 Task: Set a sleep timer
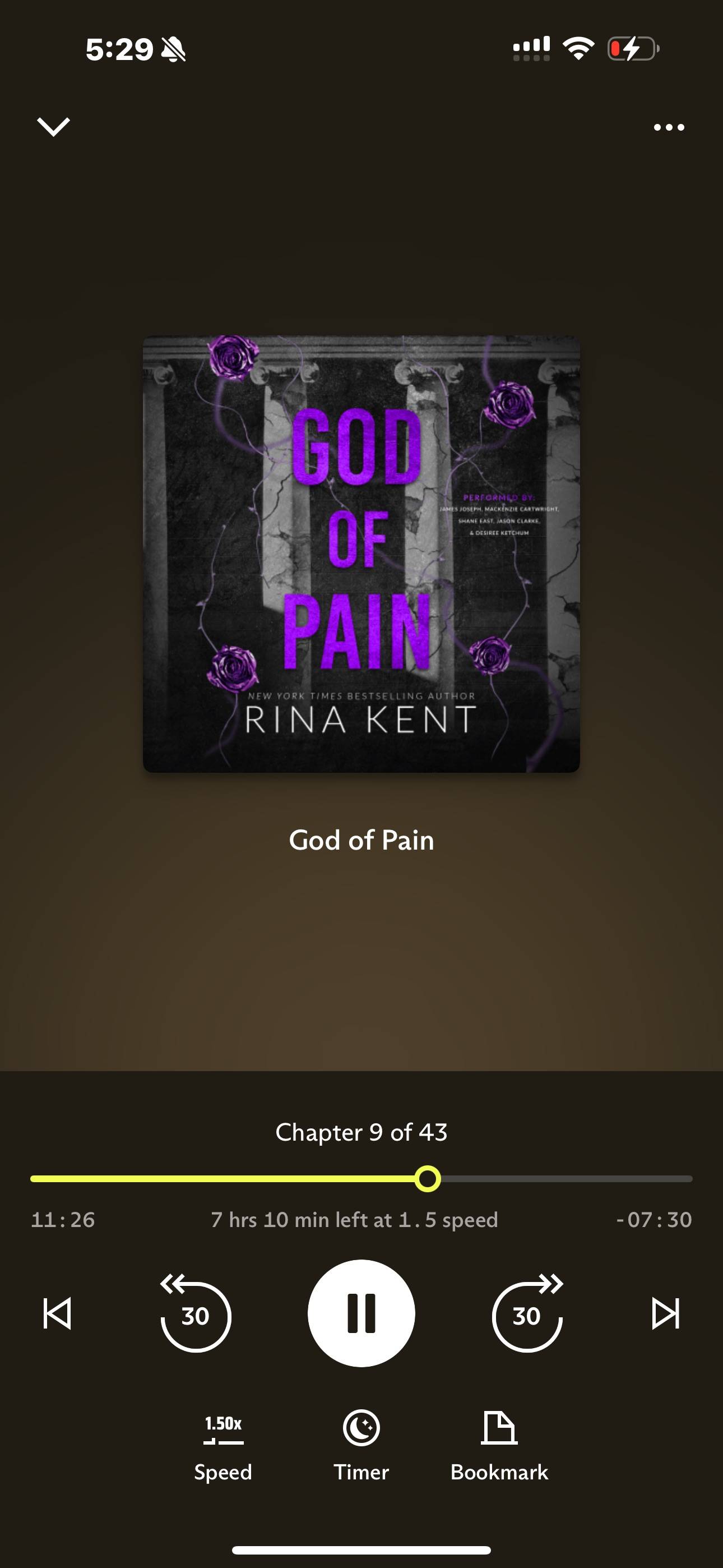coord(361,1446)
